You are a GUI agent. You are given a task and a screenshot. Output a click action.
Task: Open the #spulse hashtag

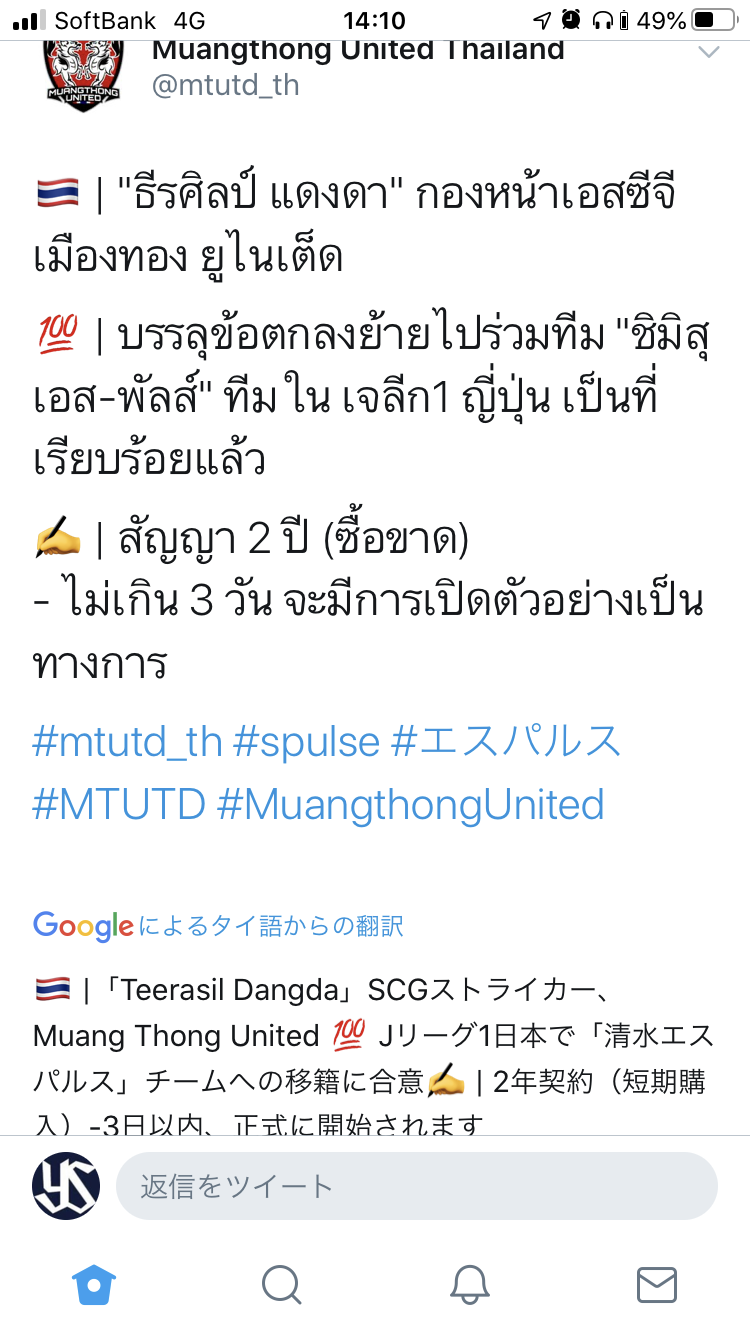[306, 742]
